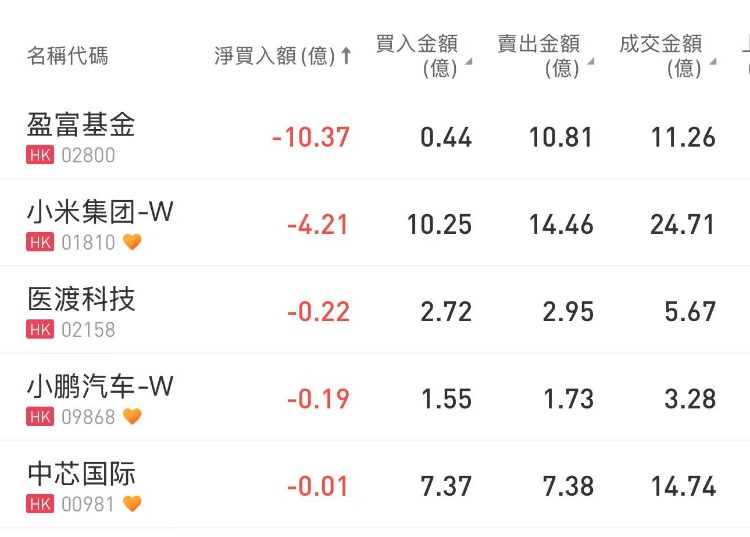
Task: Open 小鹏汽车-W 09868 stock details
Action: (100, 398)
